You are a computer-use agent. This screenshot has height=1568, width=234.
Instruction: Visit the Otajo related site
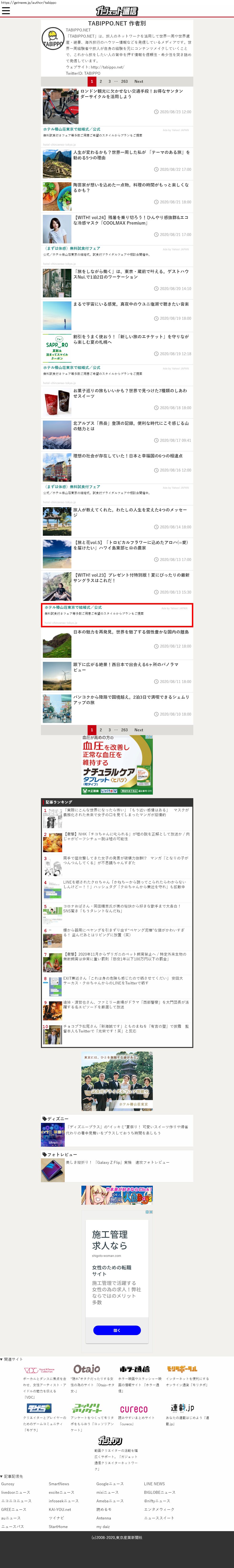[87, 1369]
